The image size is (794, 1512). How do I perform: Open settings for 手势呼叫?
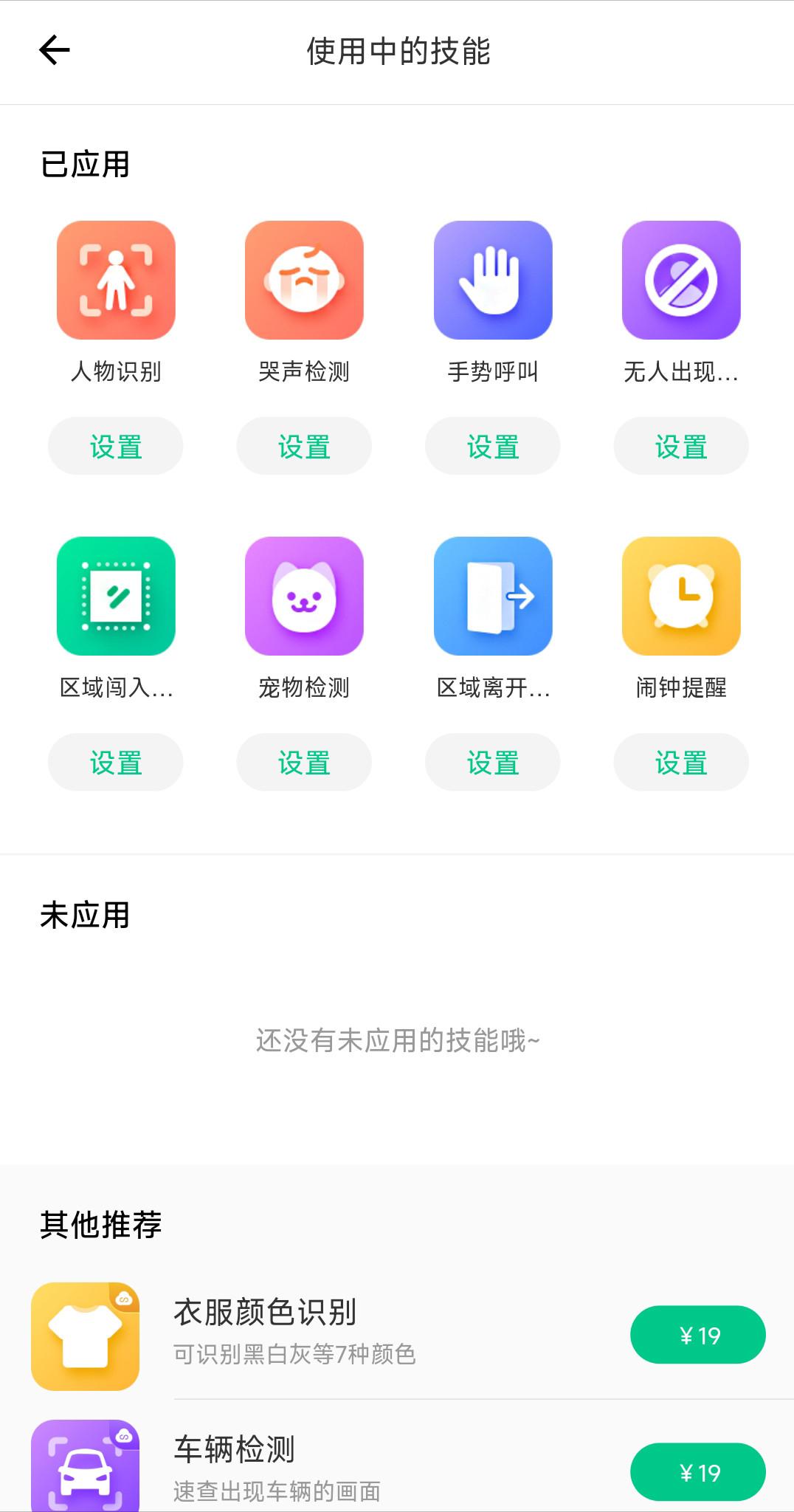(493, 445)
